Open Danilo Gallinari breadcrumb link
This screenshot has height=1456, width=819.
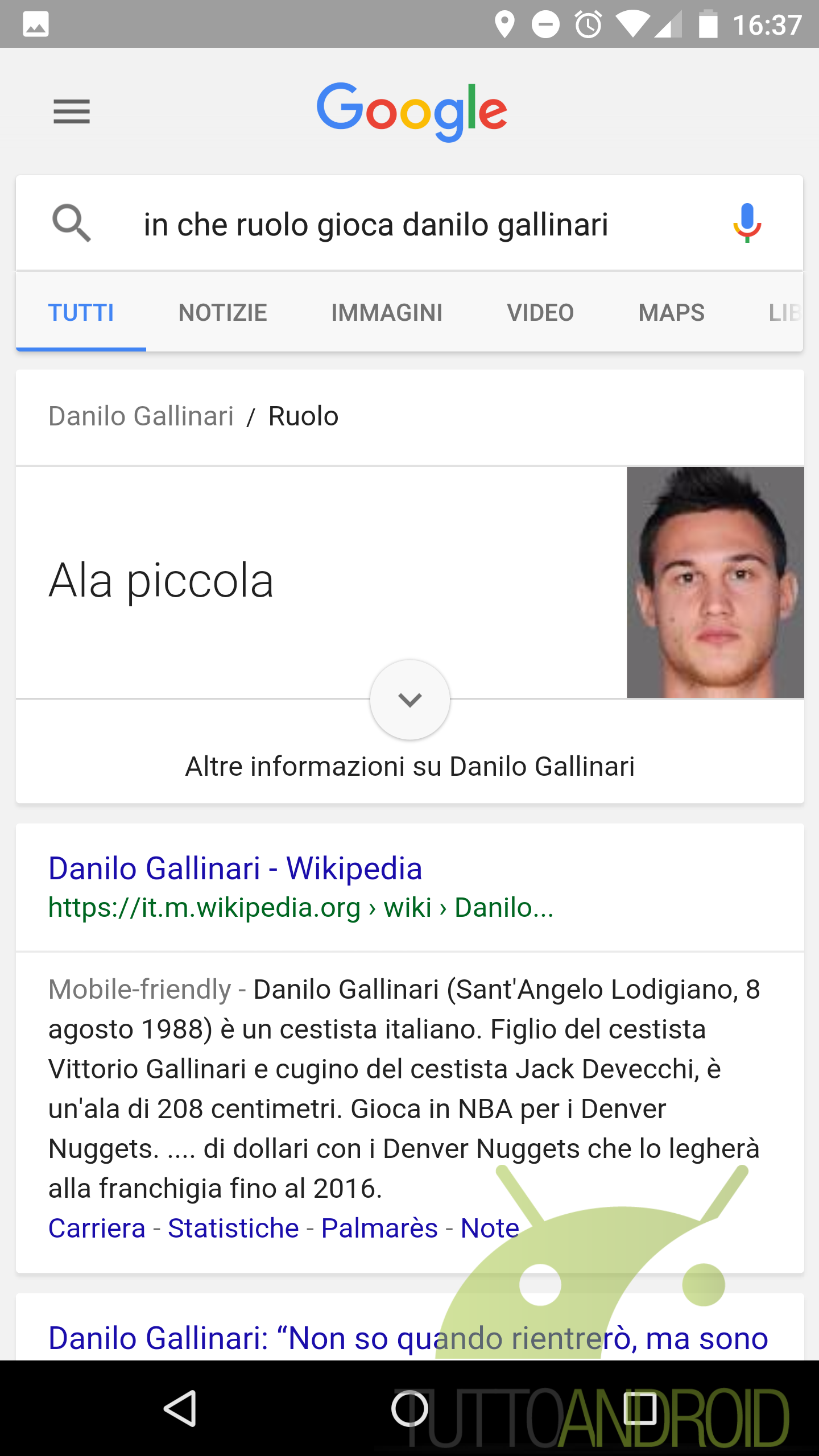point(141,416)
